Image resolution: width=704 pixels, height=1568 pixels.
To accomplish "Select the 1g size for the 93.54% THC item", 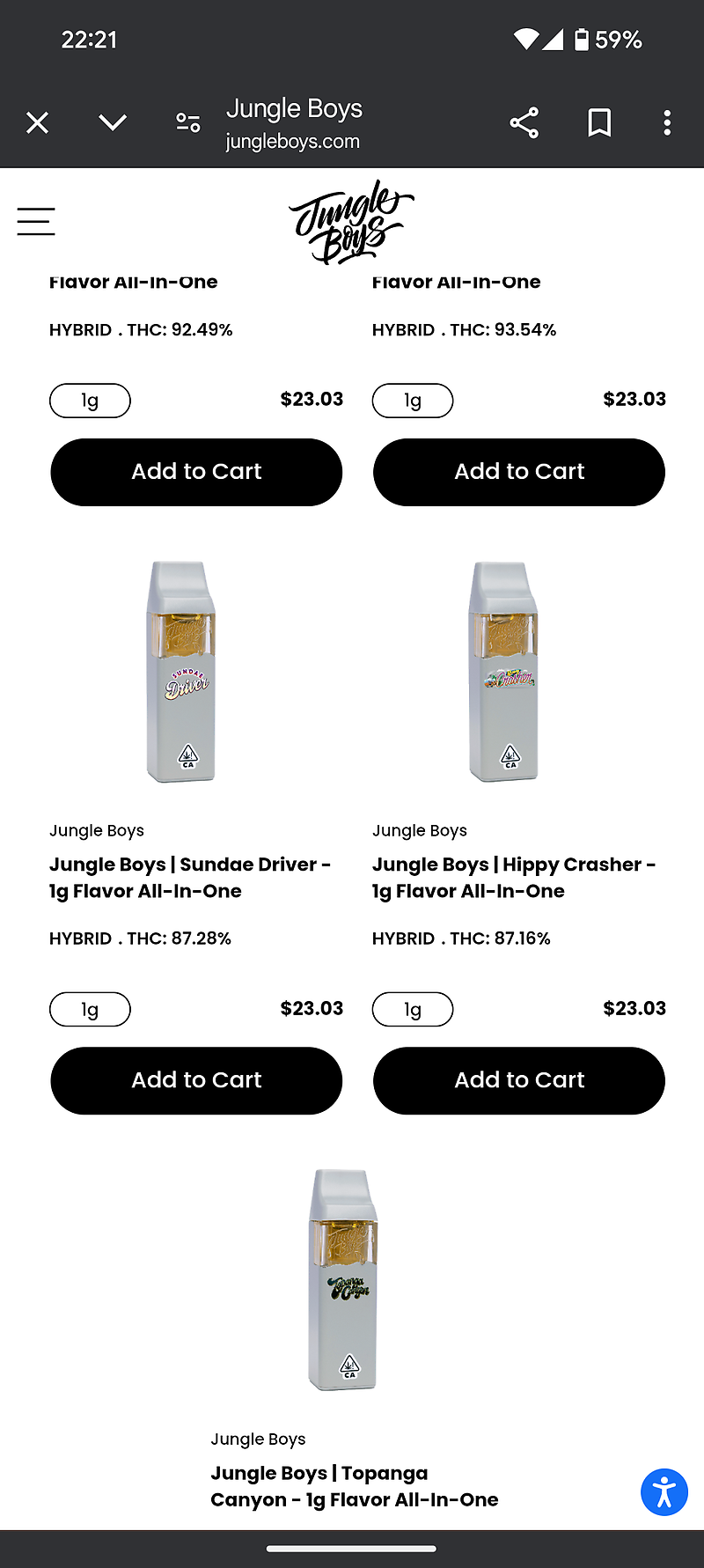I will [x=413, y=401].
